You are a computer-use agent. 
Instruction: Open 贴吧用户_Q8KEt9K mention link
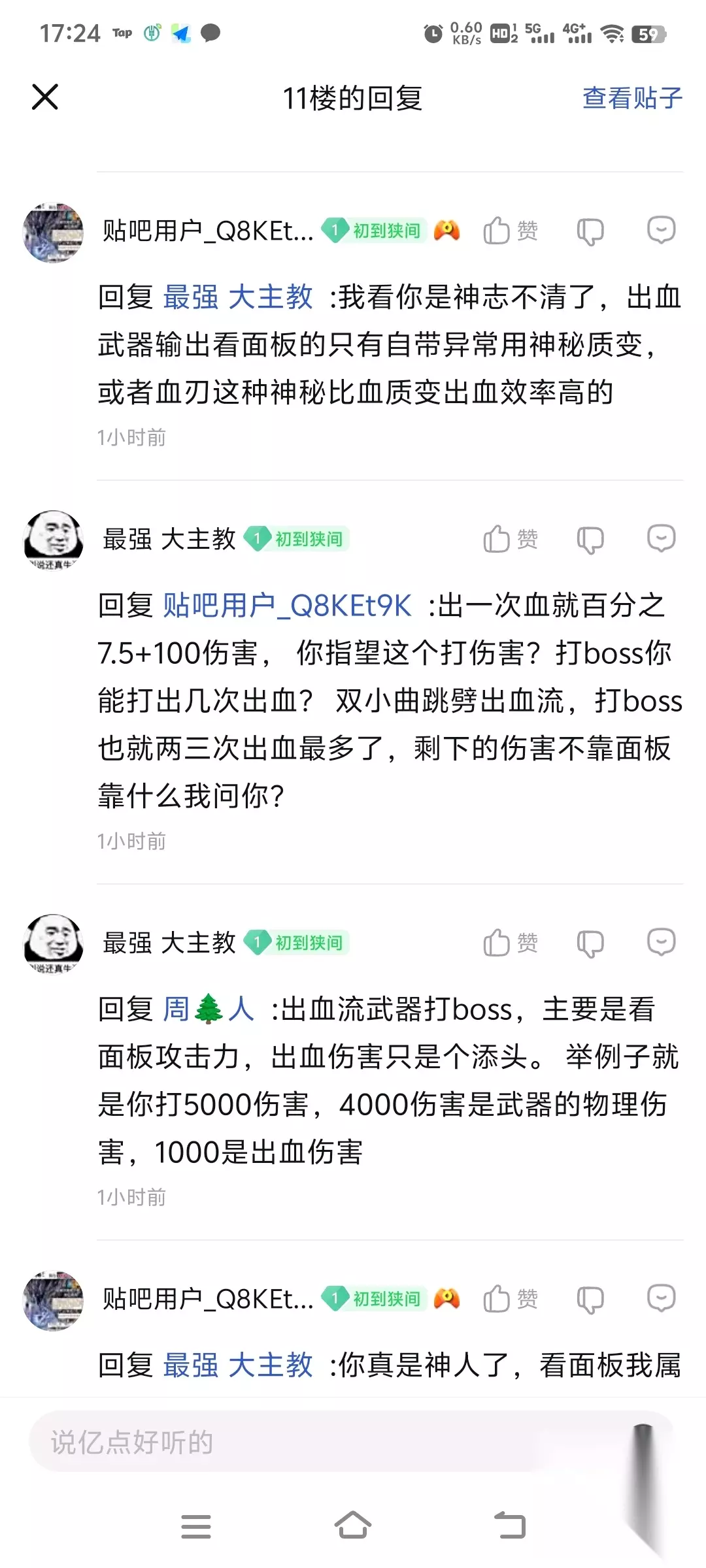coord(287,606)
